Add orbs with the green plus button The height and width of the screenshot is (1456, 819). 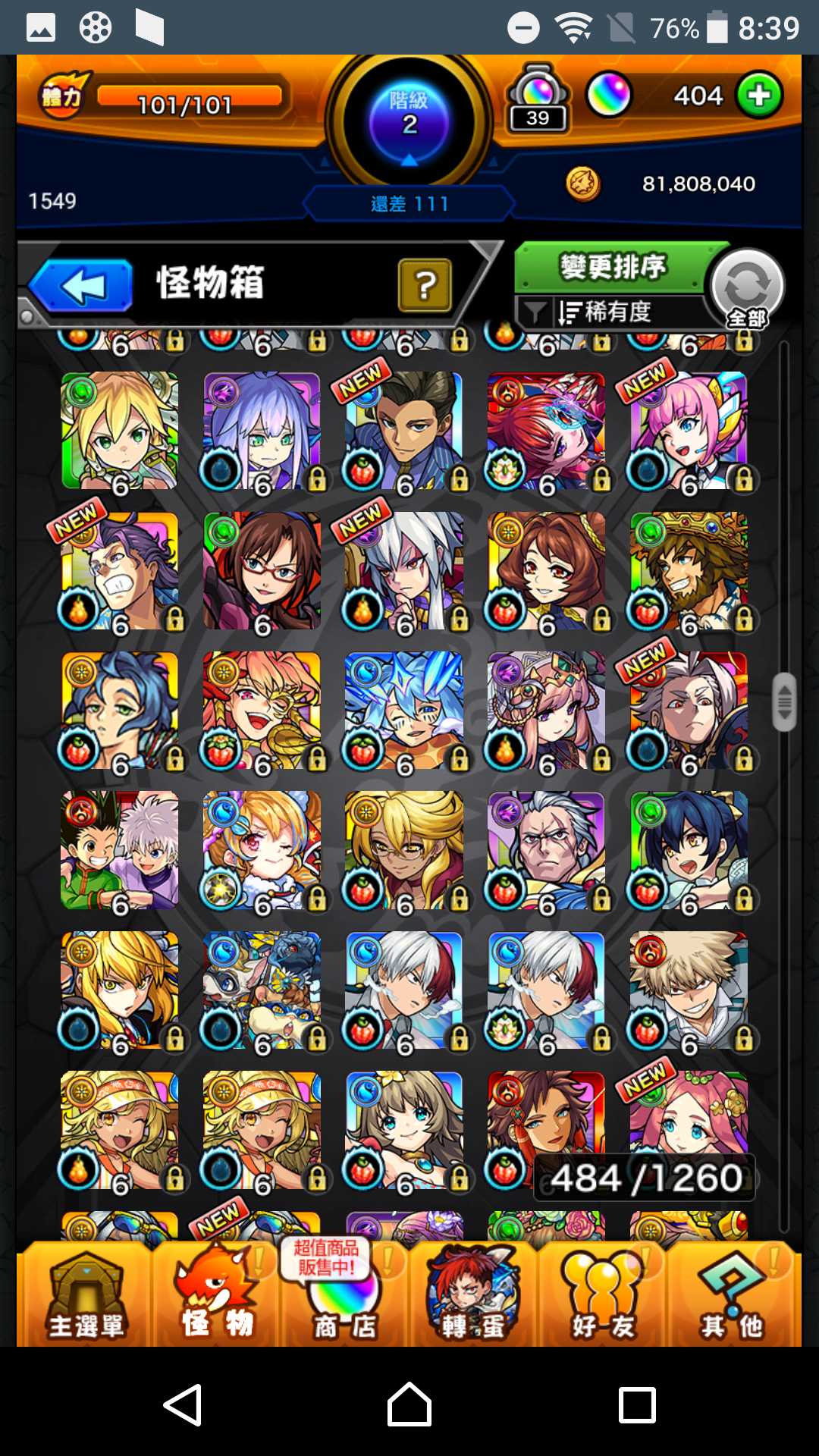pos(759,96)
